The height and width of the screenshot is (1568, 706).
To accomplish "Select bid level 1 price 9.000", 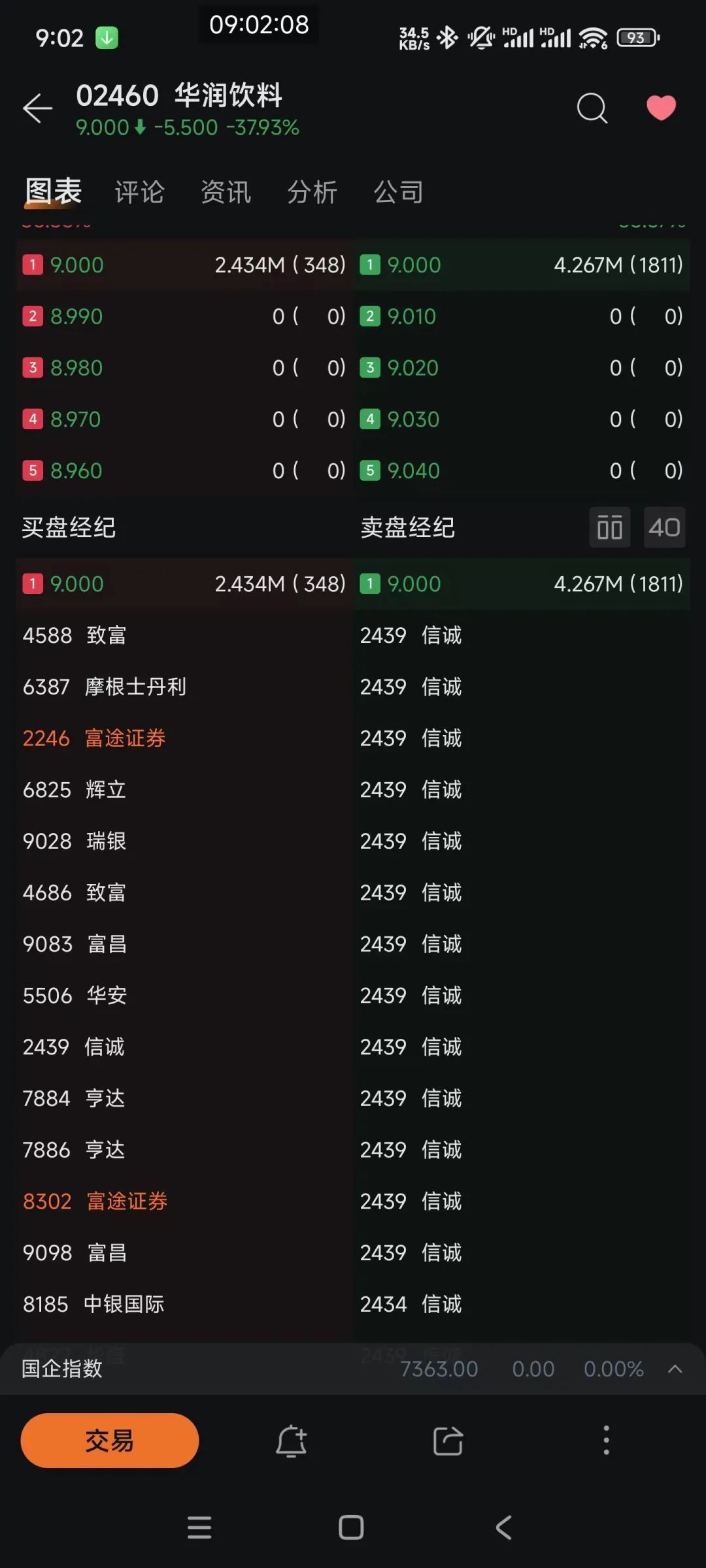I will coord(76,265).
